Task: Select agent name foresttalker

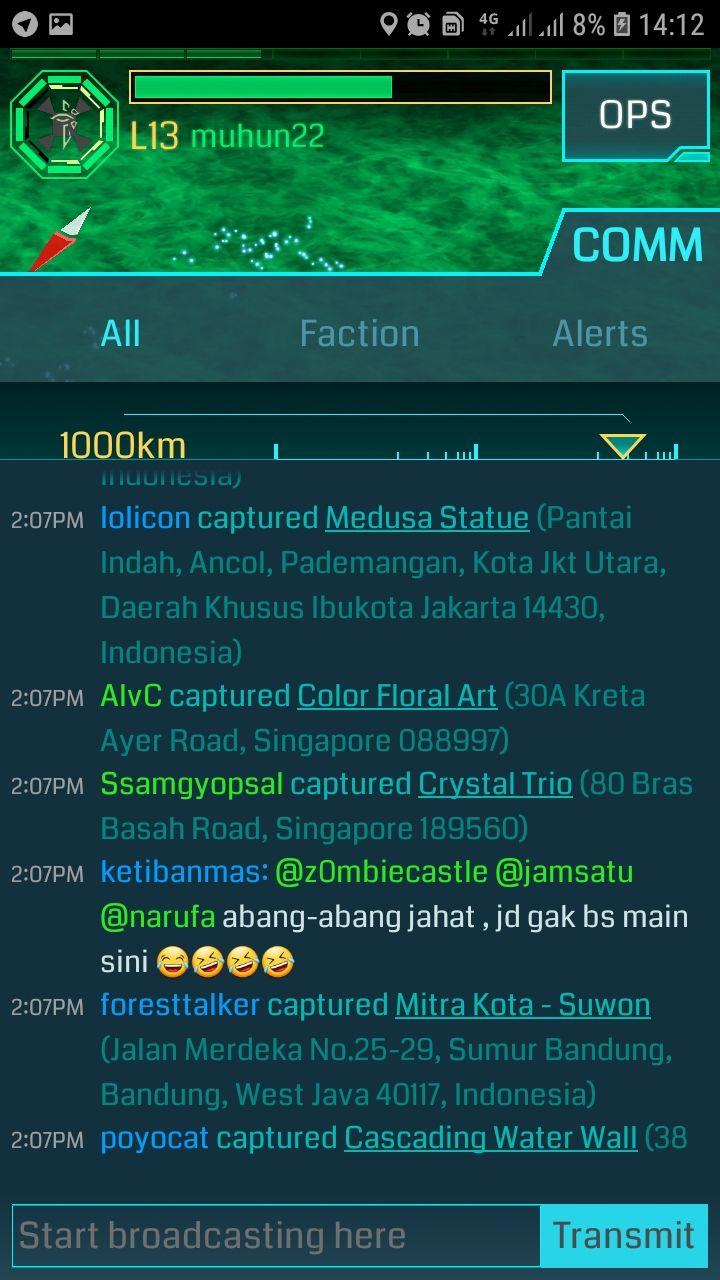Action: click(180, 1005)
